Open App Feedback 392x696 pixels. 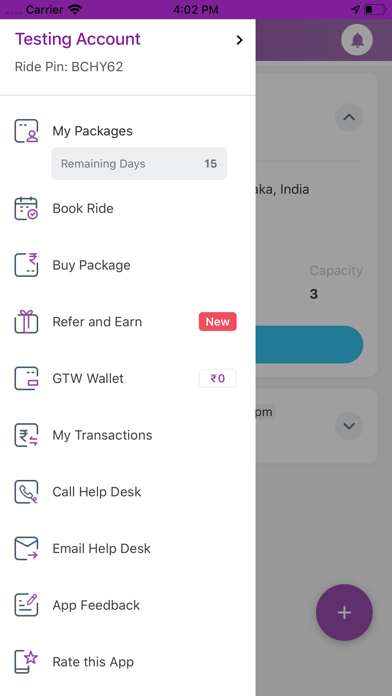tap(127, 605)
